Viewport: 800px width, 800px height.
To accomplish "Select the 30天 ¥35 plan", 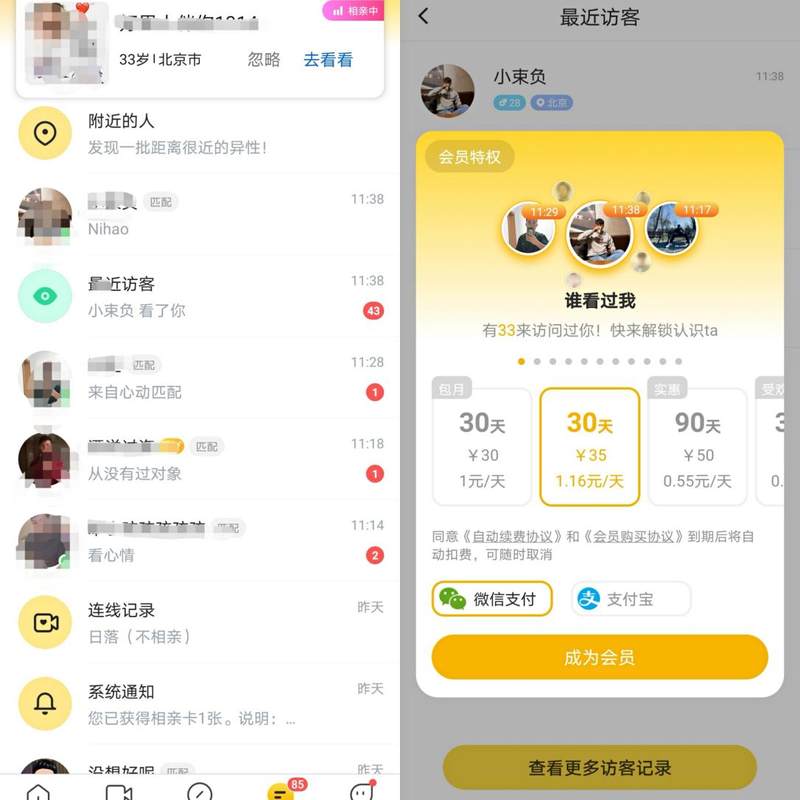I will pyautogui.click(x=590, y=447).
